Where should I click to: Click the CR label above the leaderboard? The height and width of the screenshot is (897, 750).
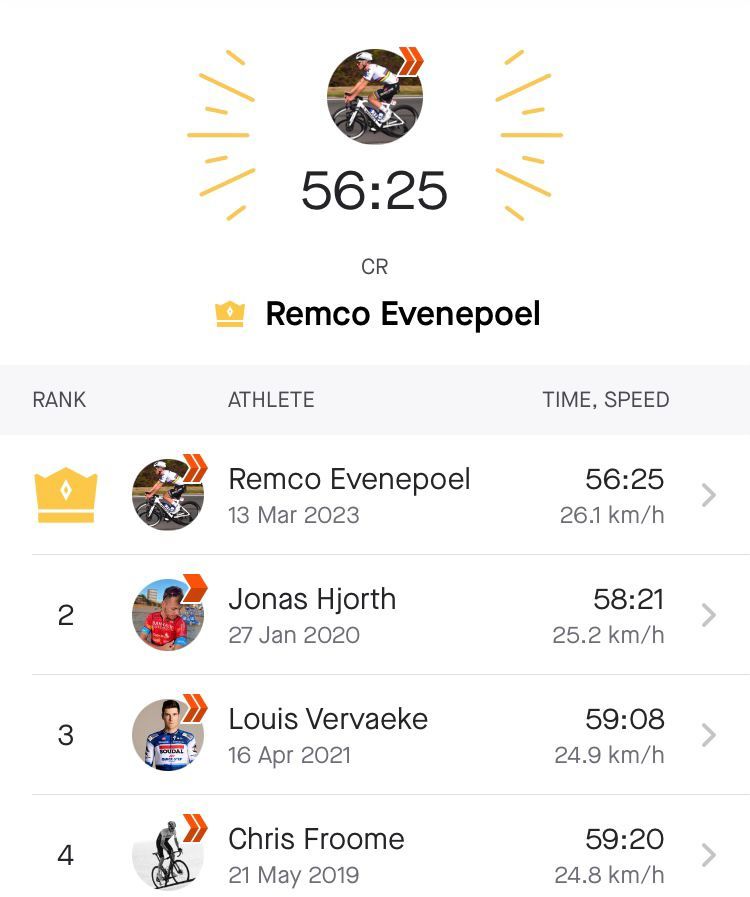374,265
